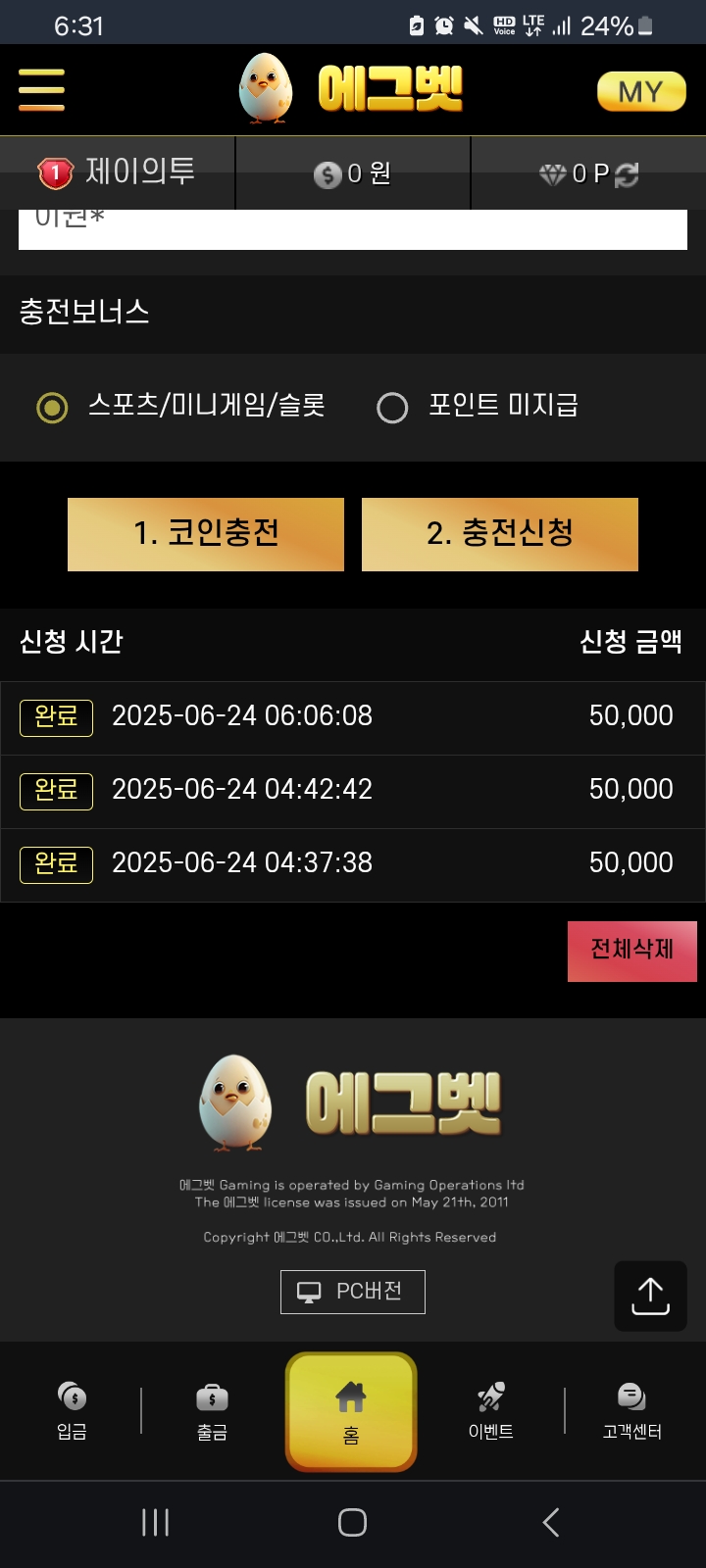Image resolution: width=706 pixels, height=1568 pixels.
Task: Open the 출금 withdrawal tab
Action: [212, 1411]
